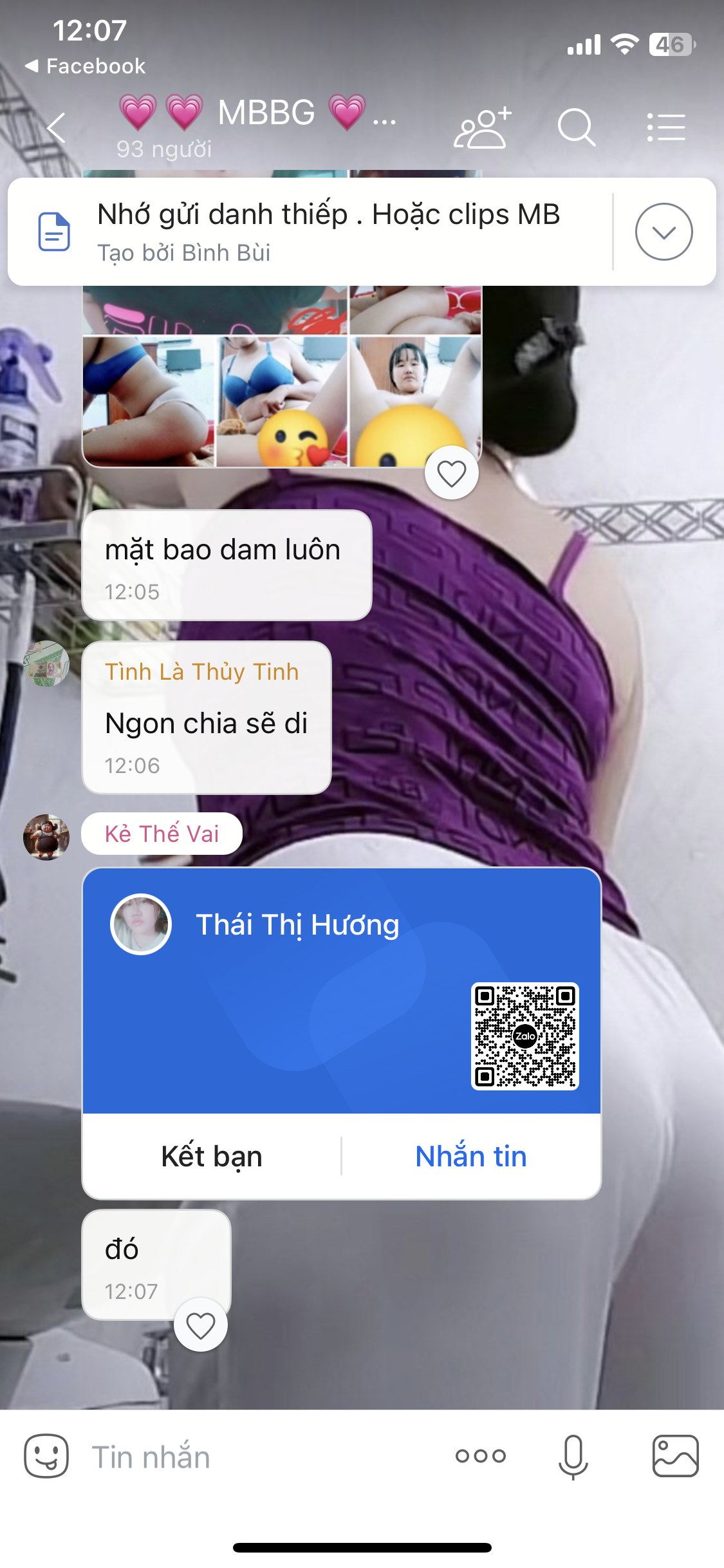
Task: Add a member to the group
Action: point(482,127)
